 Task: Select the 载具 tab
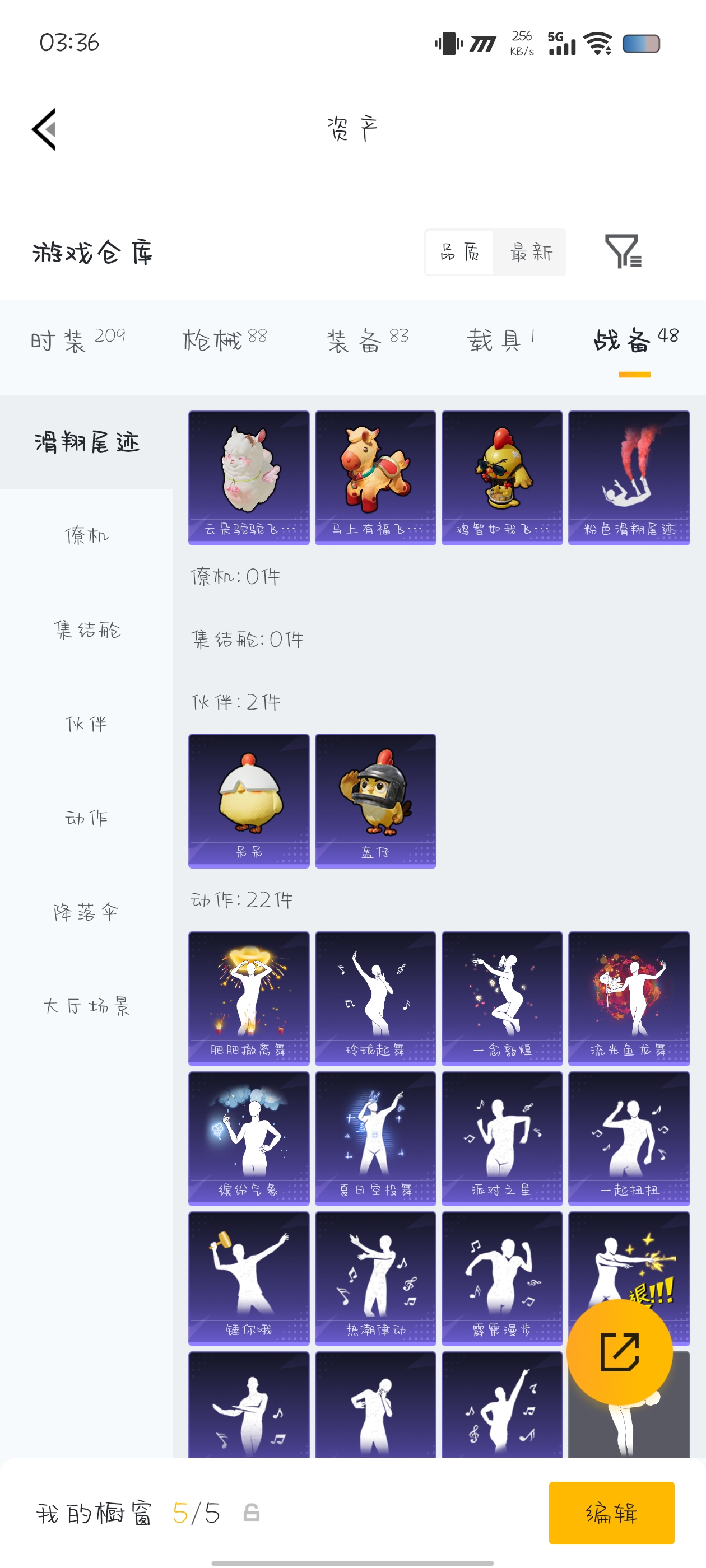(x=499, y=340)
